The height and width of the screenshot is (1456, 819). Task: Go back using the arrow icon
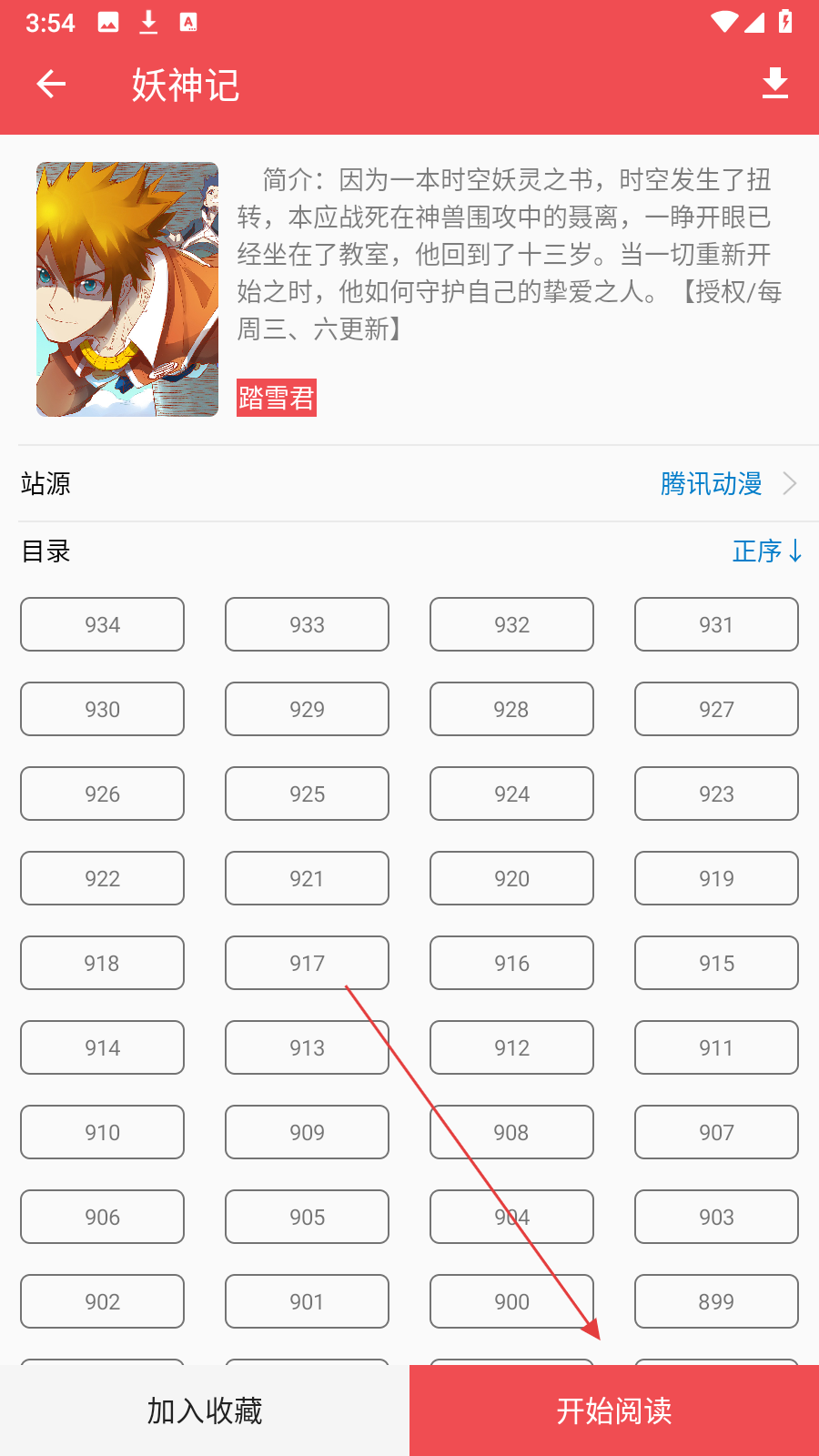pyautogui.click(x=51, y=85)
